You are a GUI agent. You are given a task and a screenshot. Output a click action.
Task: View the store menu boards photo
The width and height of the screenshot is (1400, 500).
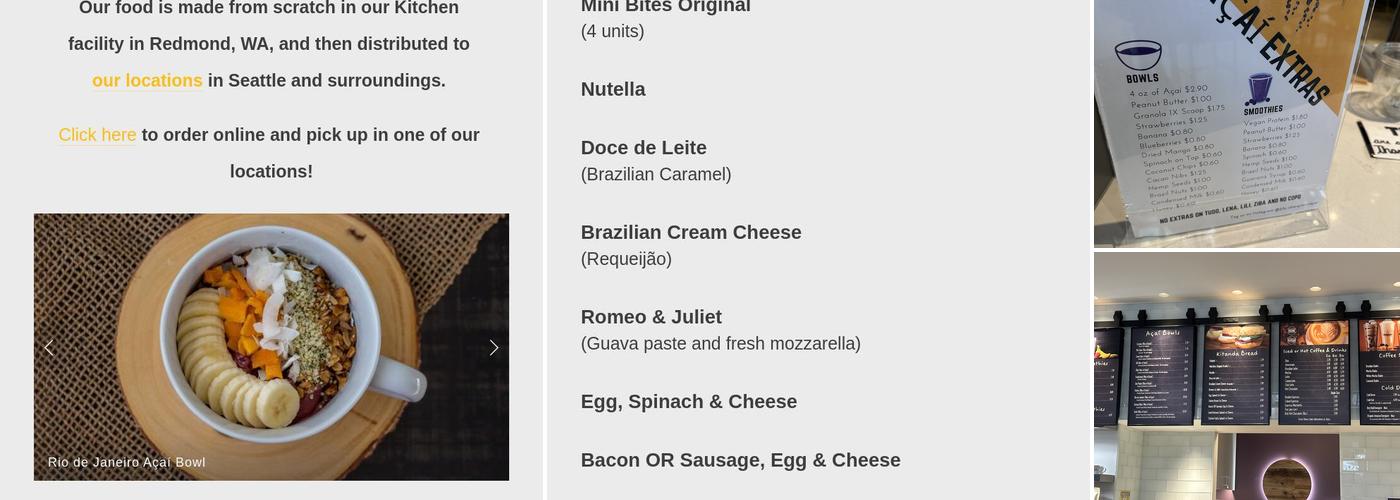coord(1246,376)
